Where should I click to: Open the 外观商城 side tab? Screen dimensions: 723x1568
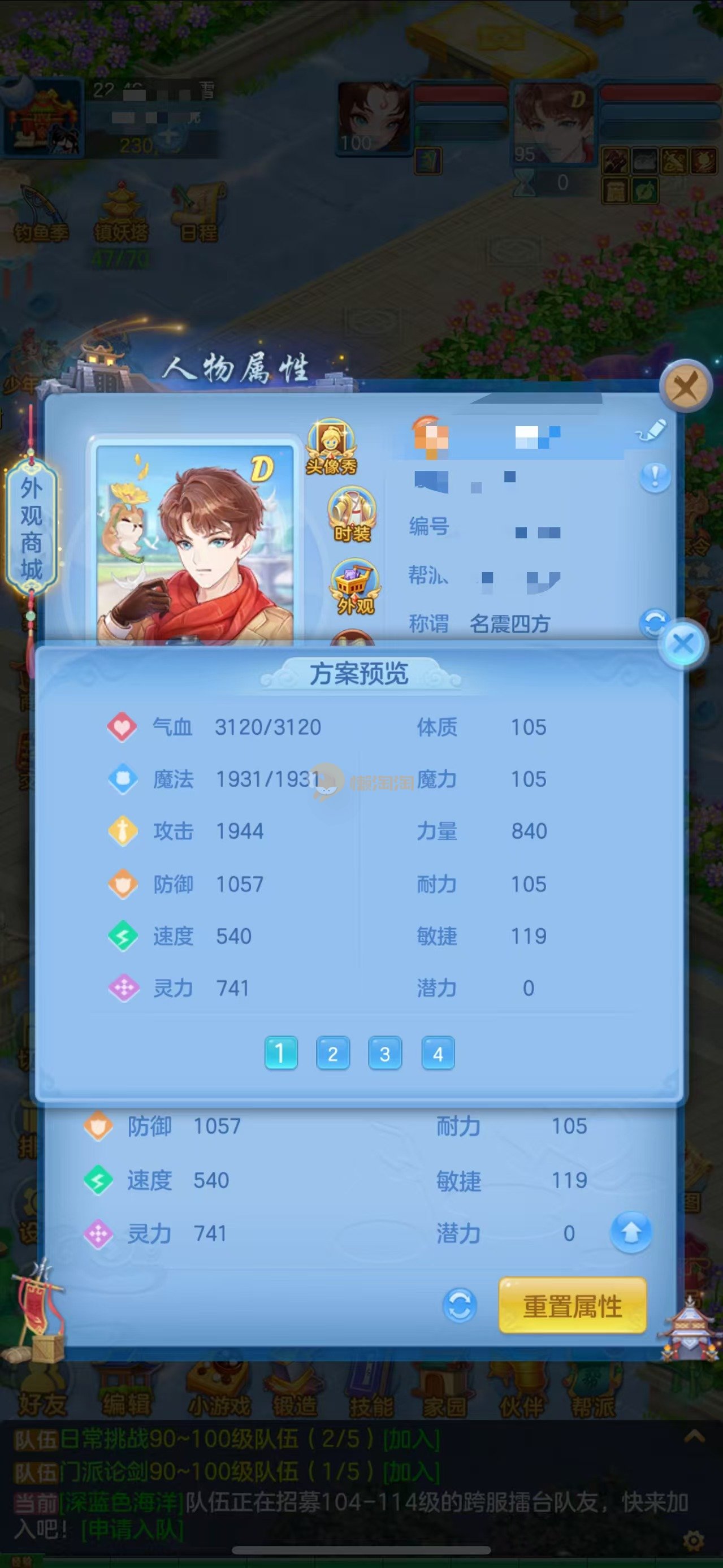[31, 529]
